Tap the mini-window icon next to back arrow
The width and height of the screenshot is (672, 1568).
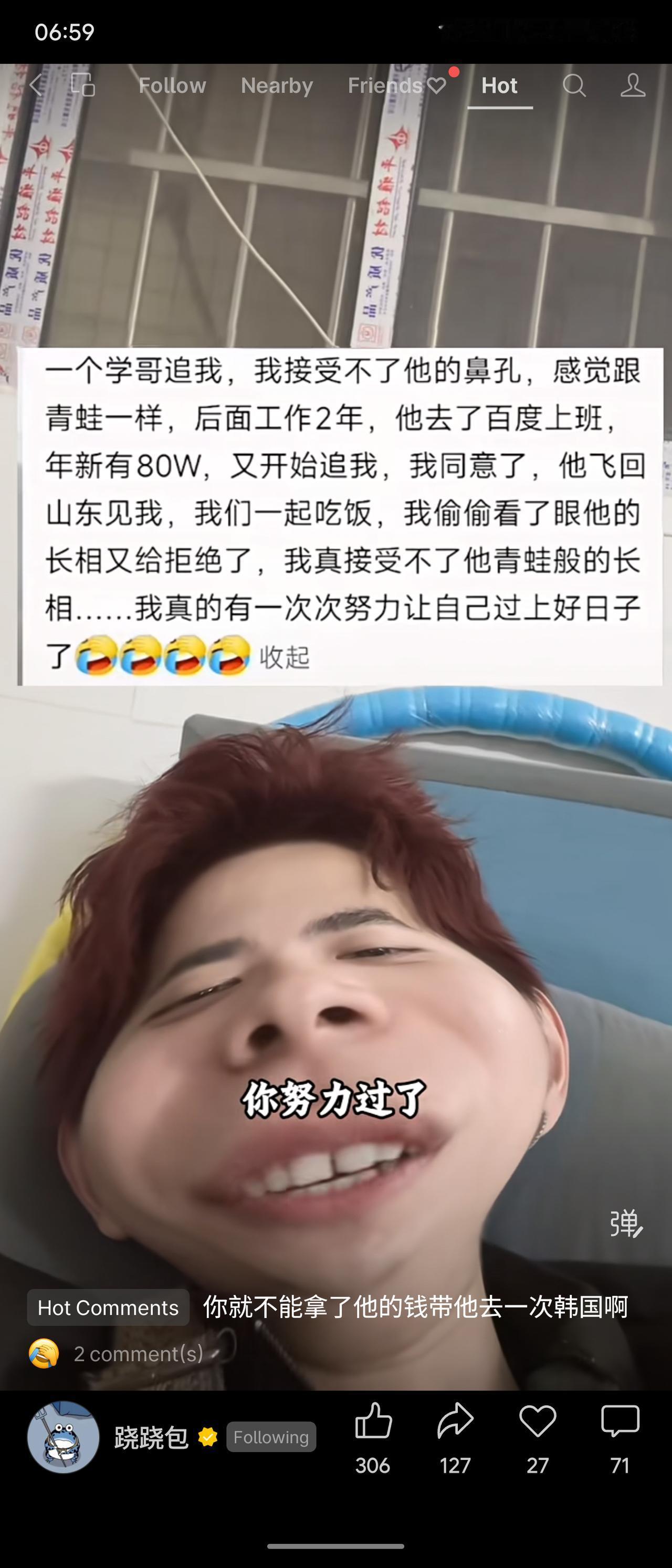tap(83, 85)
